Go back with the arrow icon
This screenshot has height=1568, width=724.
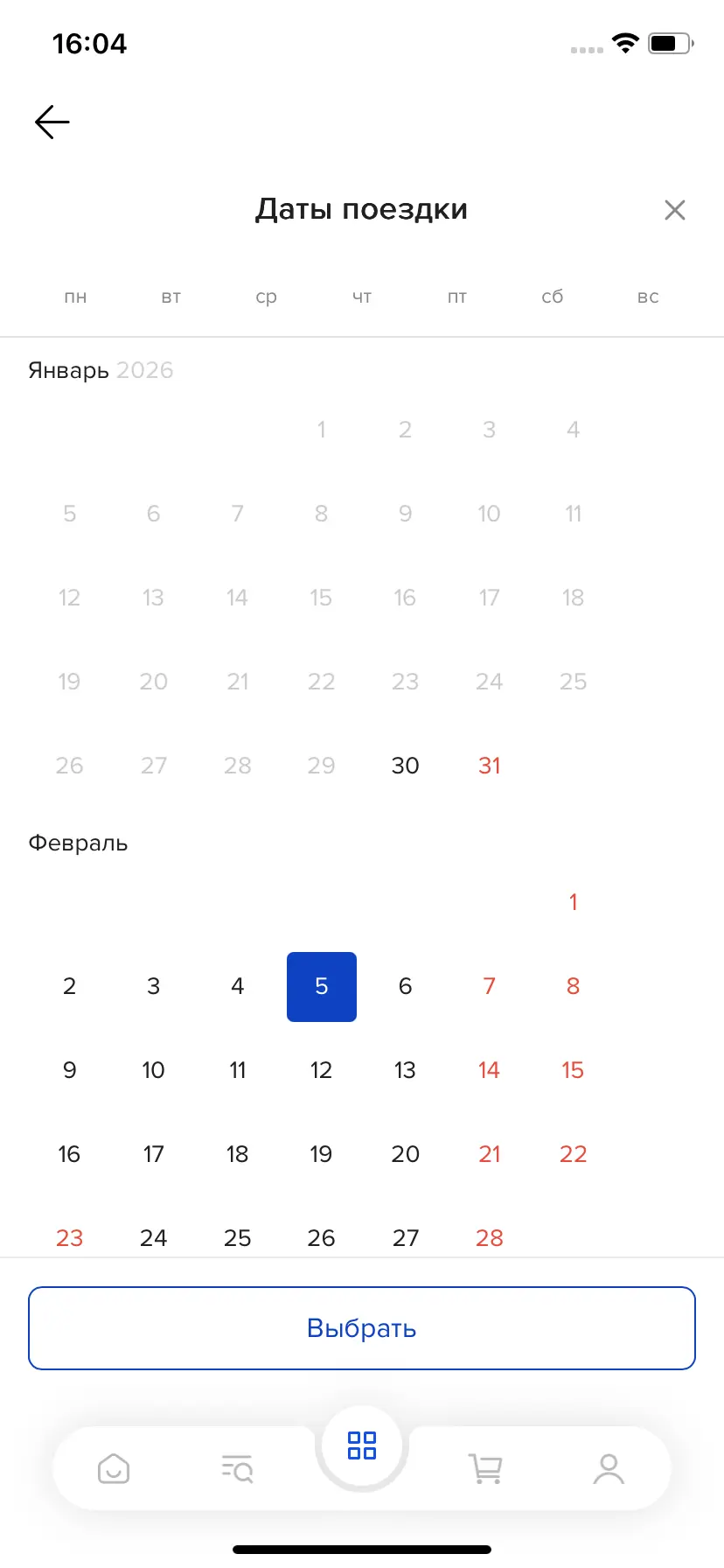click(52, 122)
